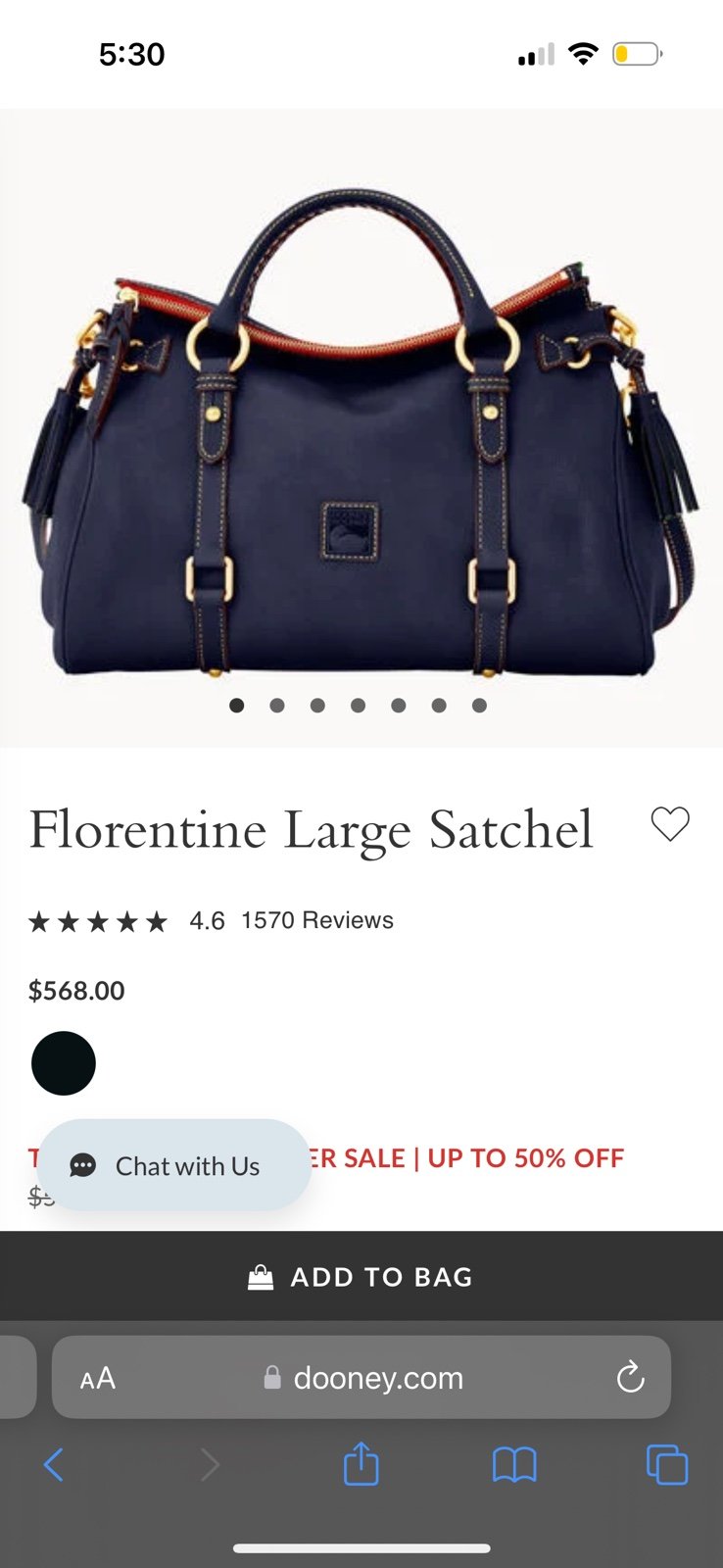This screenshot has width=723, height=1568.
Task: Share this page from the Safari toolbar
Action: point(361,1464)
